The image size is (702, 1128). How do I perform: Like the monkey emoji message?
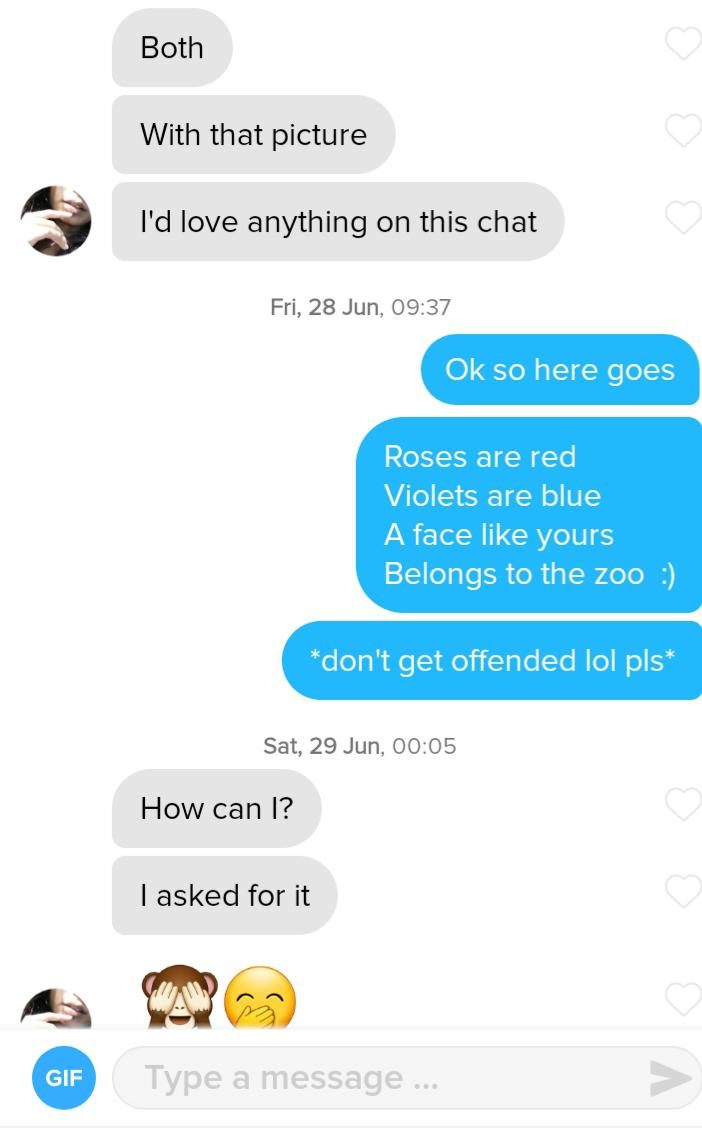point(683,997)
